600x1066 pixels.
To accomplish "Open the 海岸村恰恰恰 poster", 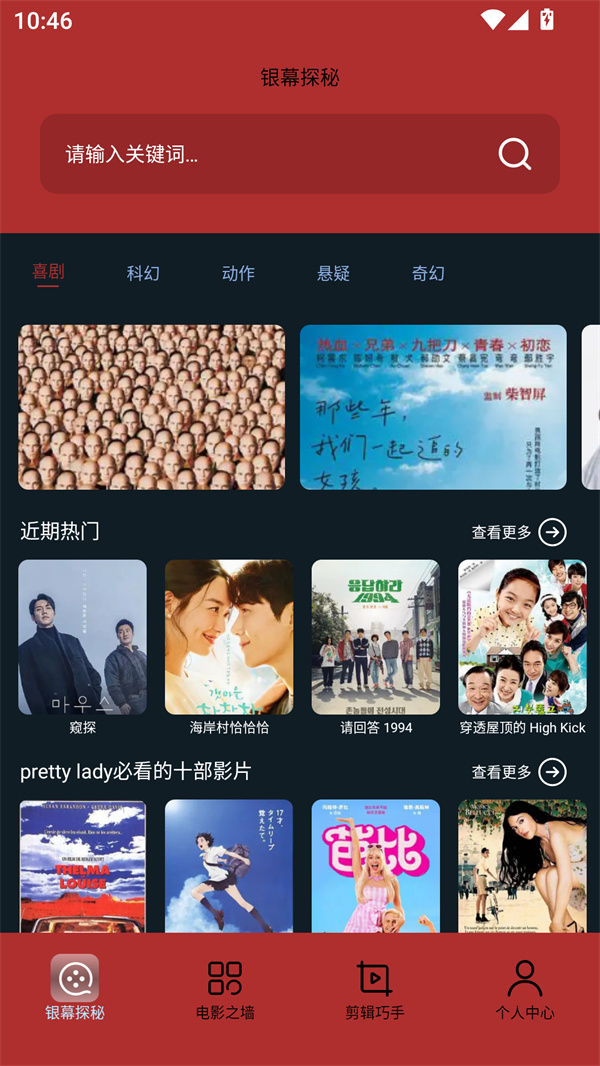I will (229, 637).
